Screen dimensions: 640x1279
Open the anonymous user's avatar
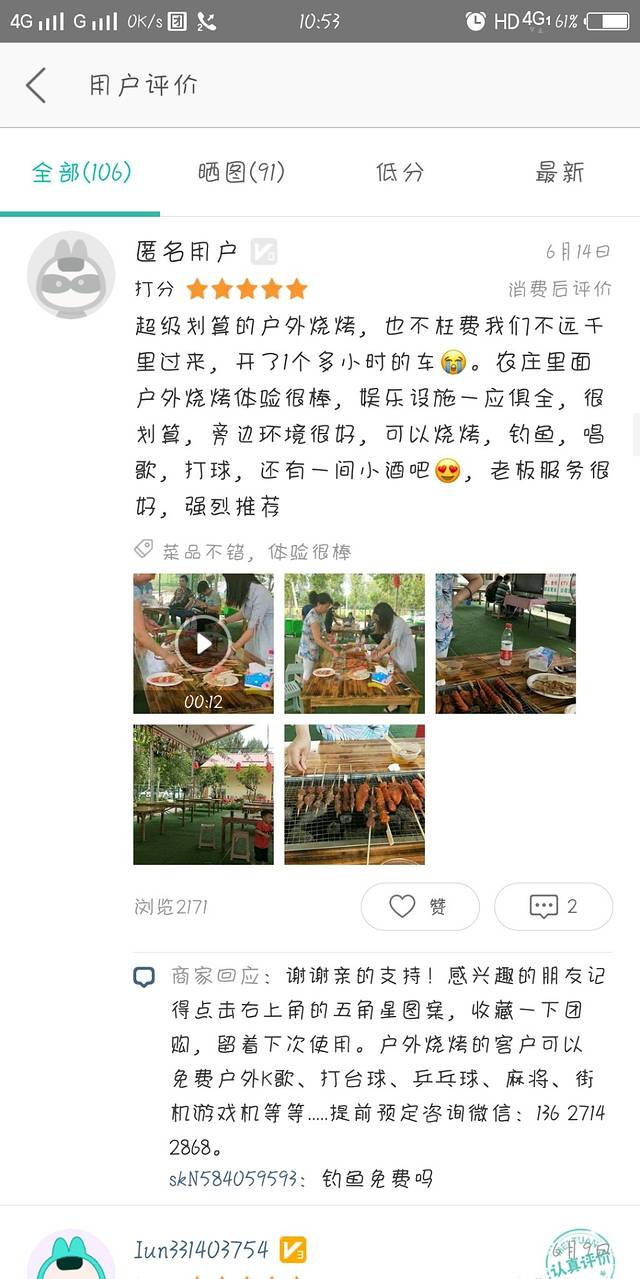coord(71,275)
